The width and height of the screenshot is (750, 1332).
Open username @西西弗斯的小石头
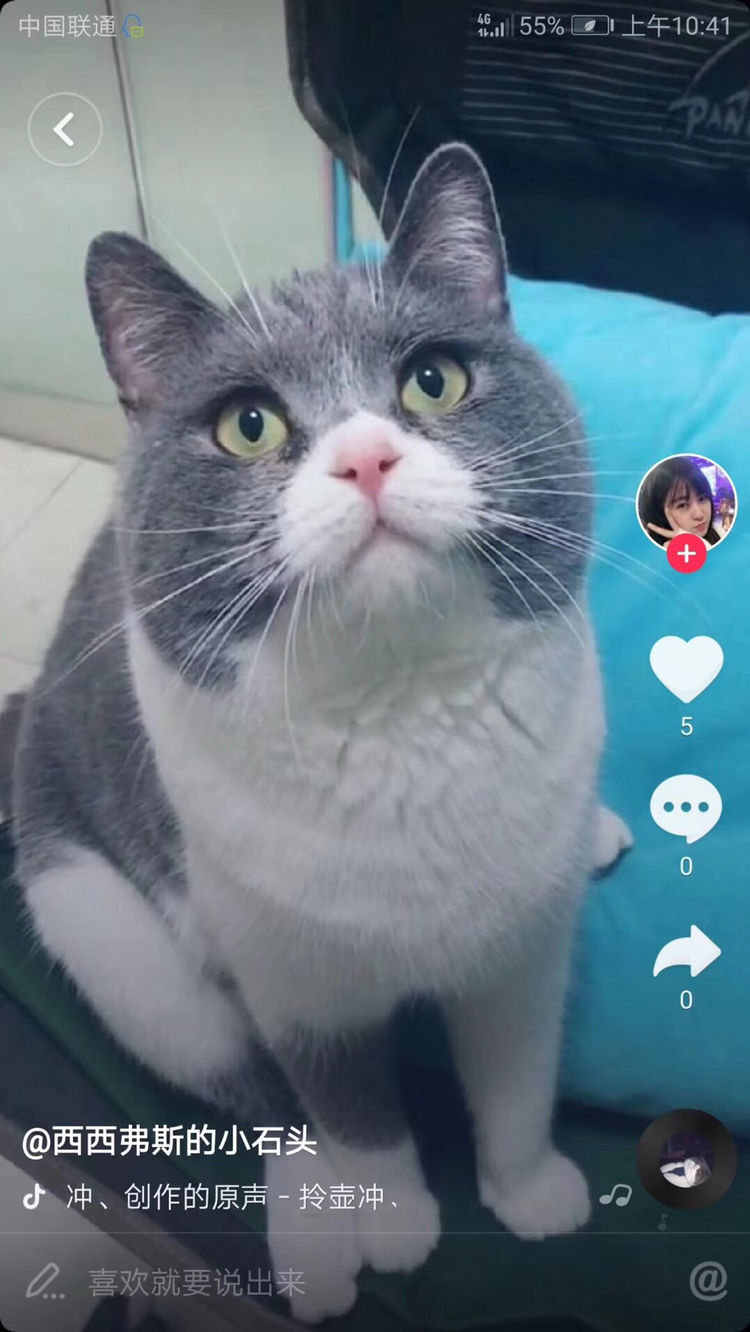(170, 1142)
